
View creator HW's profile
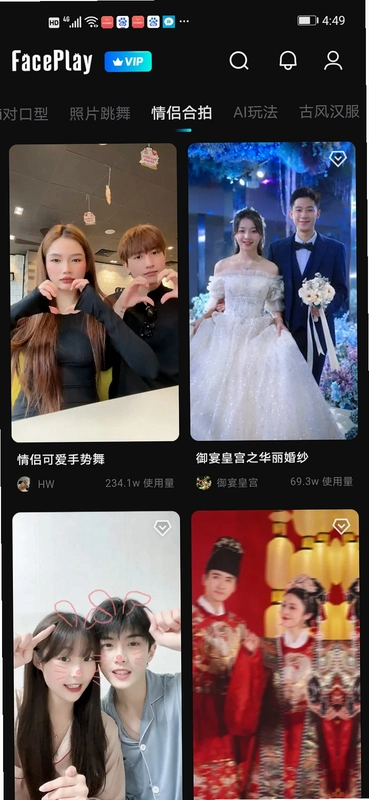pyautogui.click(x=36, y=484)
